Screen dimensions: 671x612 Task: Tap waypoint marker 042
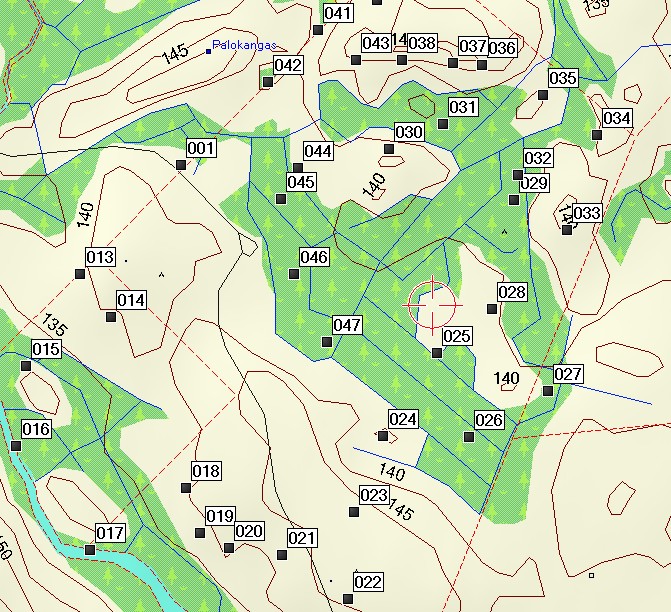click(x=267, y=82)
